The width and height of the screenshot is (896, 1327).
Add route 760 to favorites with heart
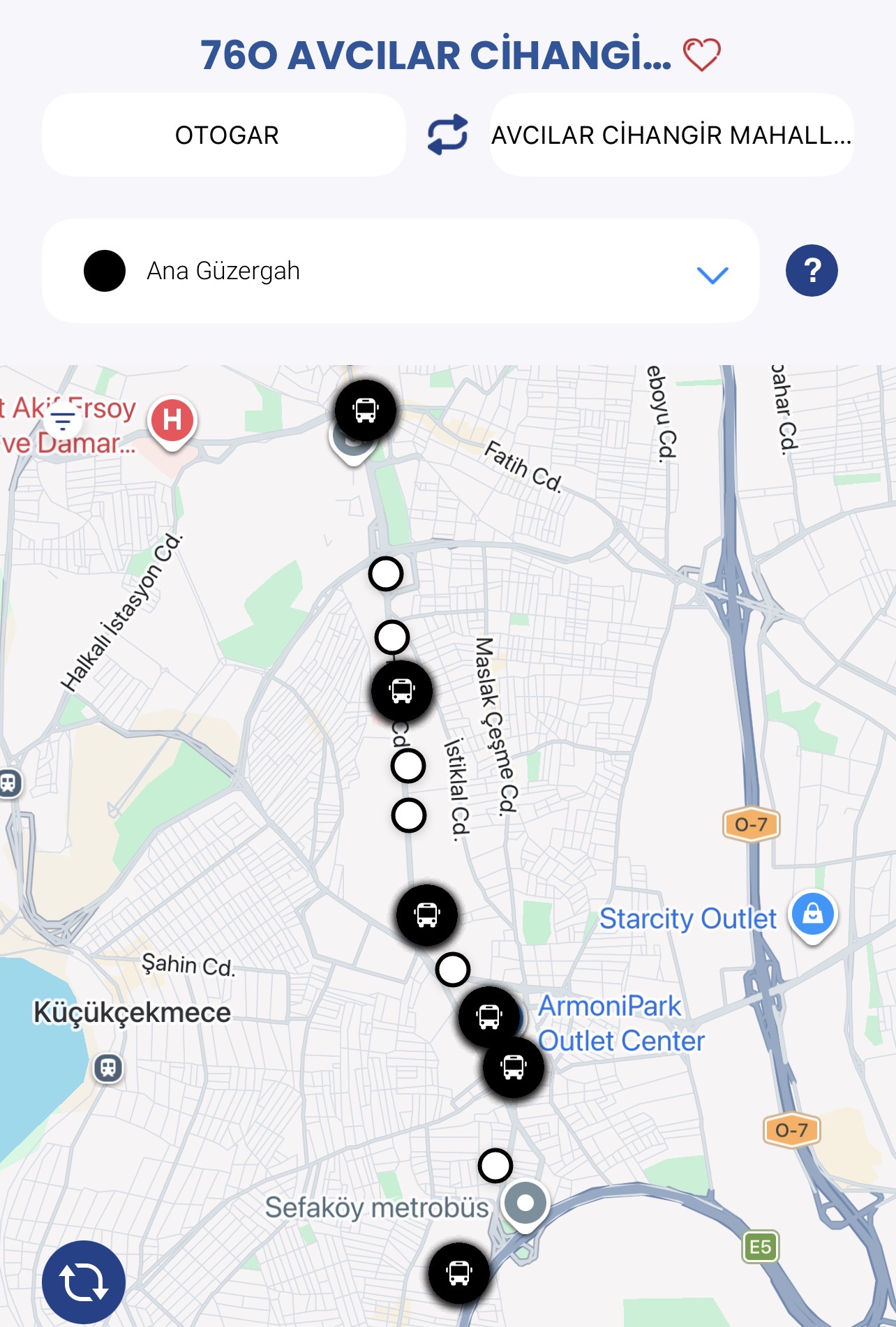tap(701, 55)
